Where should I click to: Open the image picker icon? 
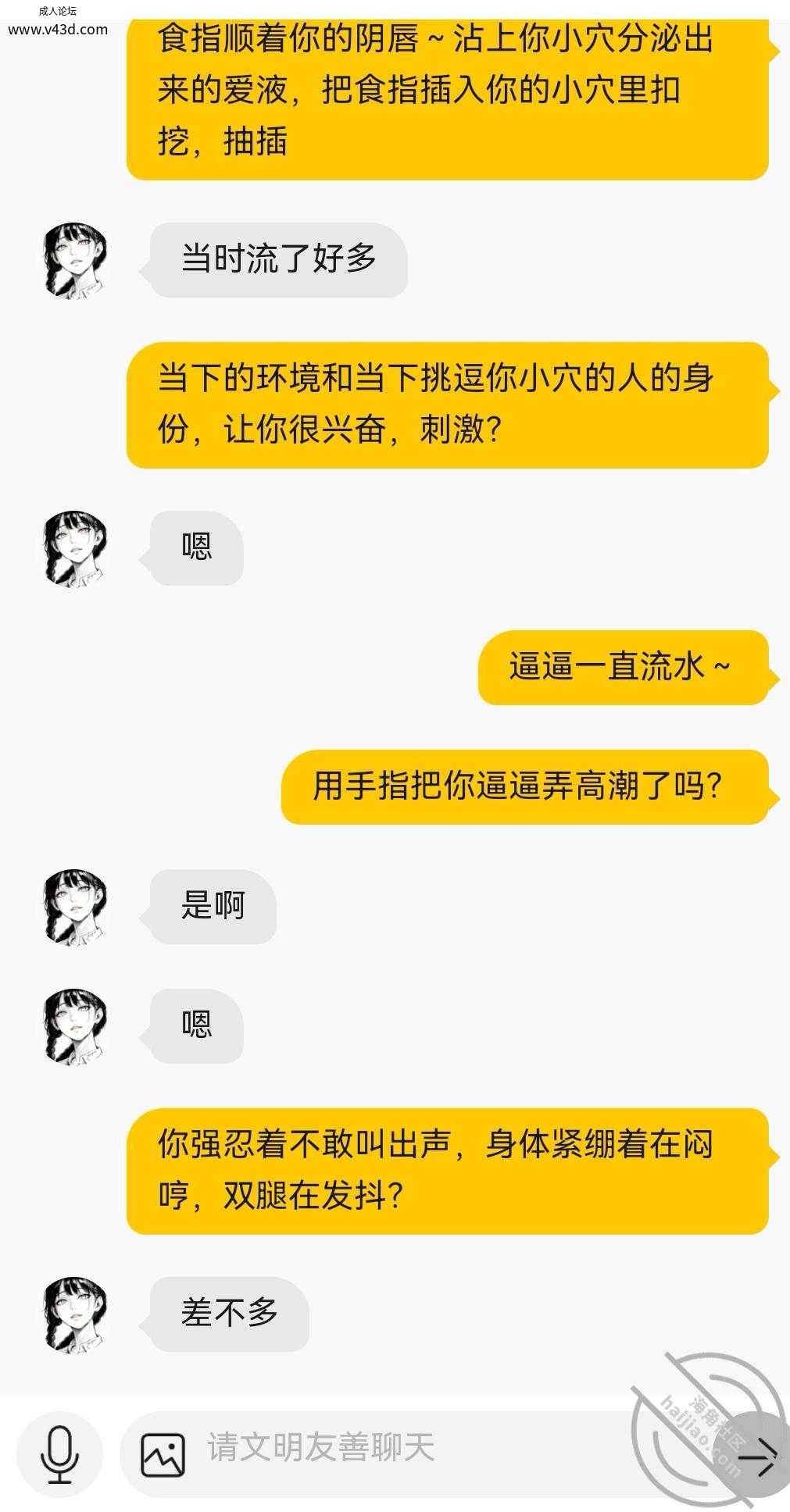click(x=163, y=1455)
